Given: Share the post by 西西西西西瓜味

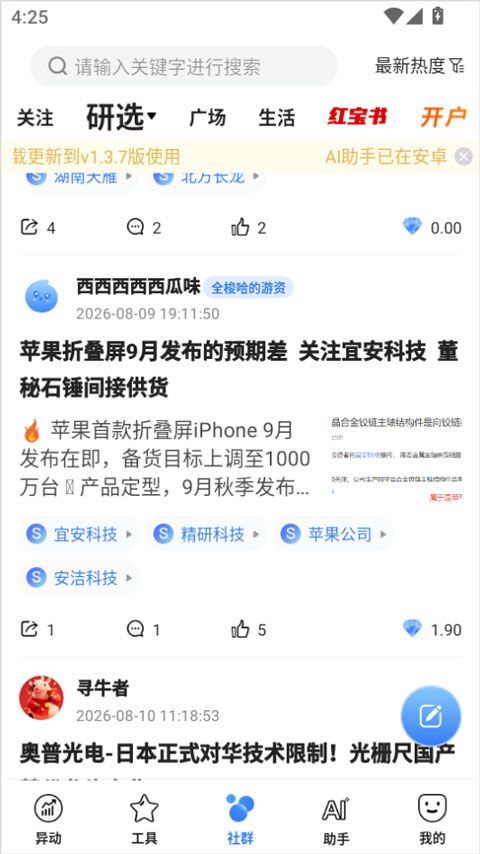Looking at the screenshot, I should click(37, 630).
